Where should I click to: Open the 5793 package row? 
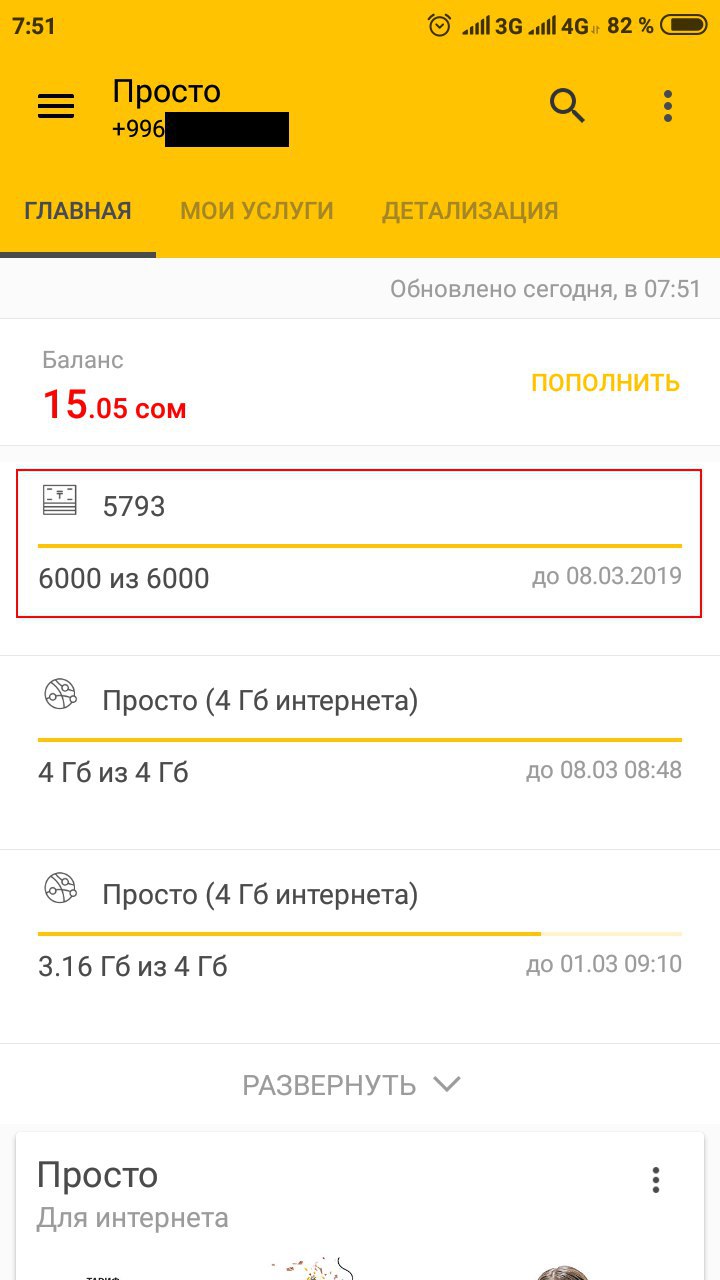tap(360, 541)
